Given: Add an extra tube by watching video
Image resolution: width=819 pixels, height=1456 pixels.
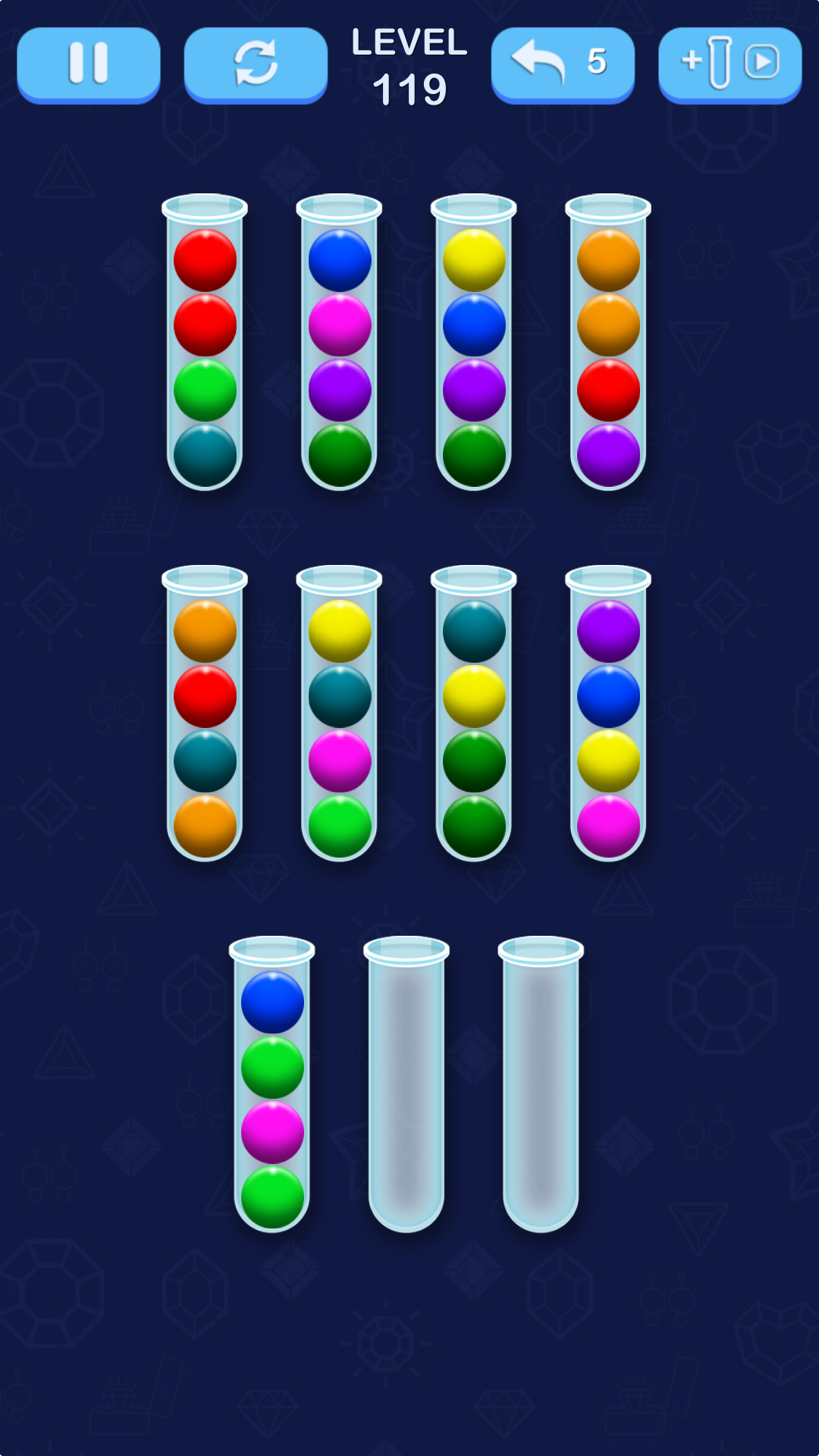Looking at the screenshot, I should [730, 64].
